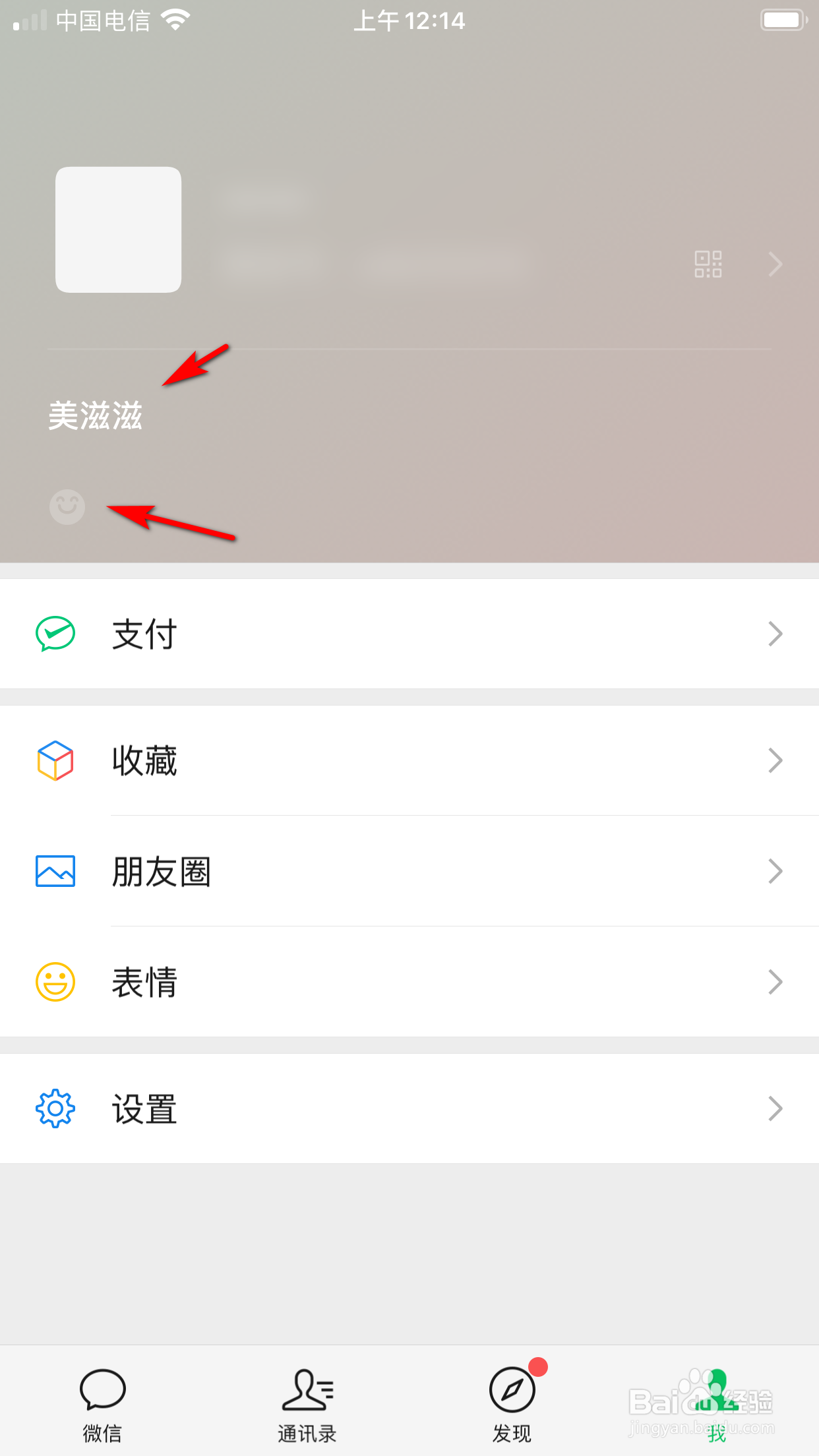Image resolution: width=819 pixels, height=1456 pixels.
Task: Open the 收藏 favorites box icon
Action: coord(55,762)
